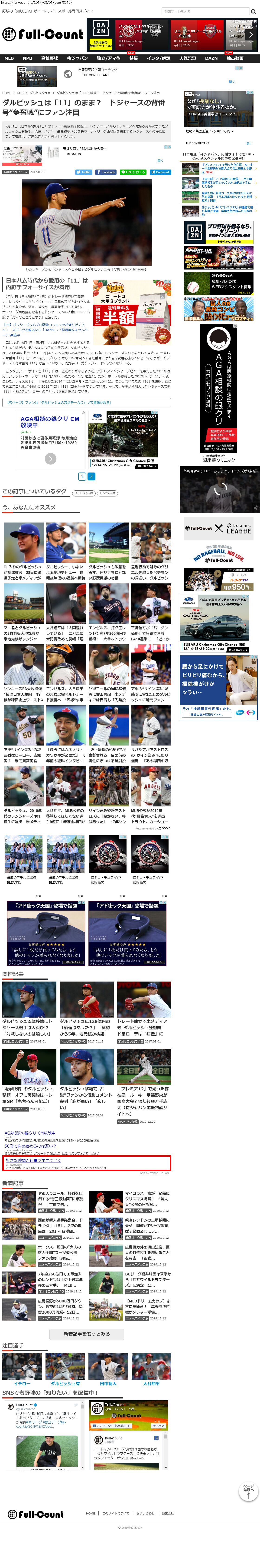260x1568 pixels.
Task: Open the NPB section tab
Action: coord(27,58)
